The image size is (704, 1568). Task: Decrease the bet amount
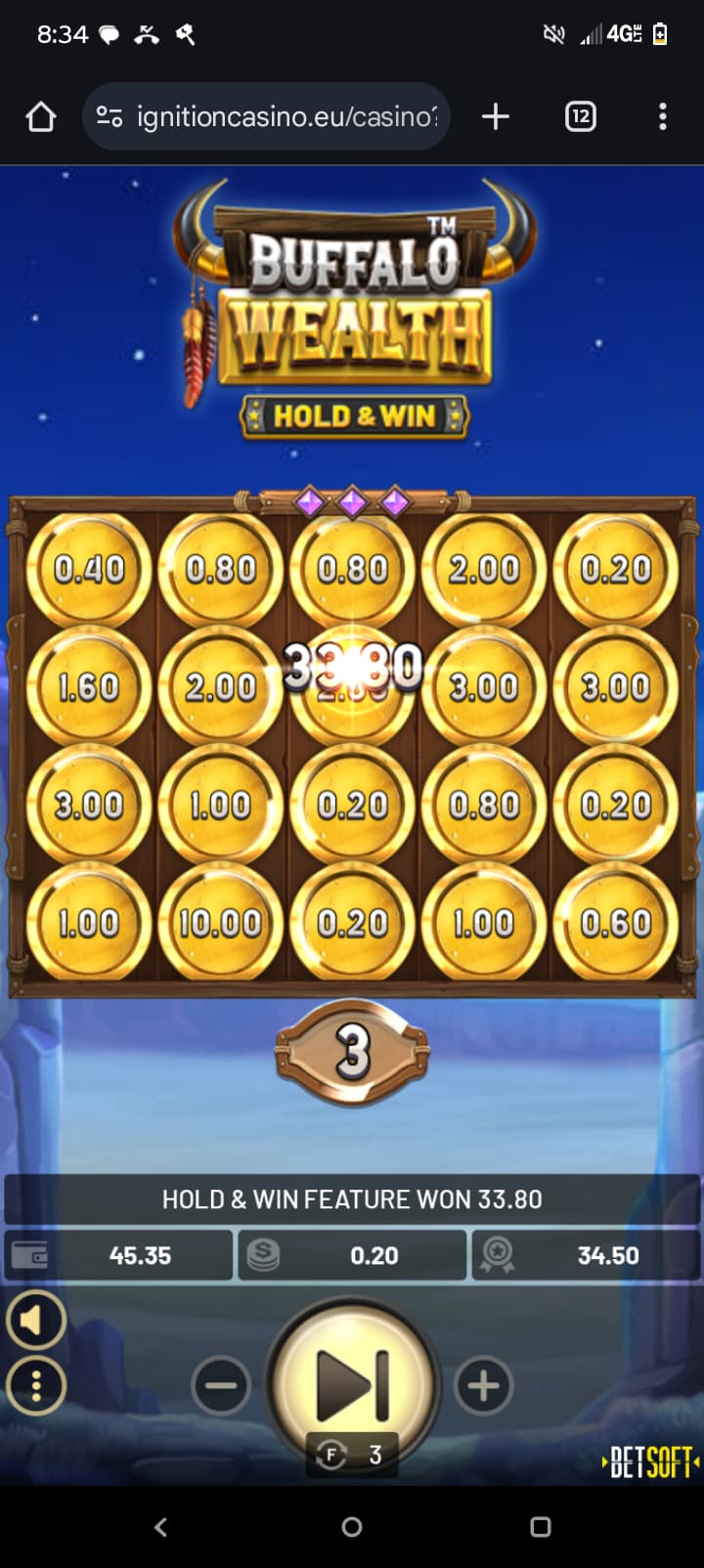click(x=221, y=1385)
